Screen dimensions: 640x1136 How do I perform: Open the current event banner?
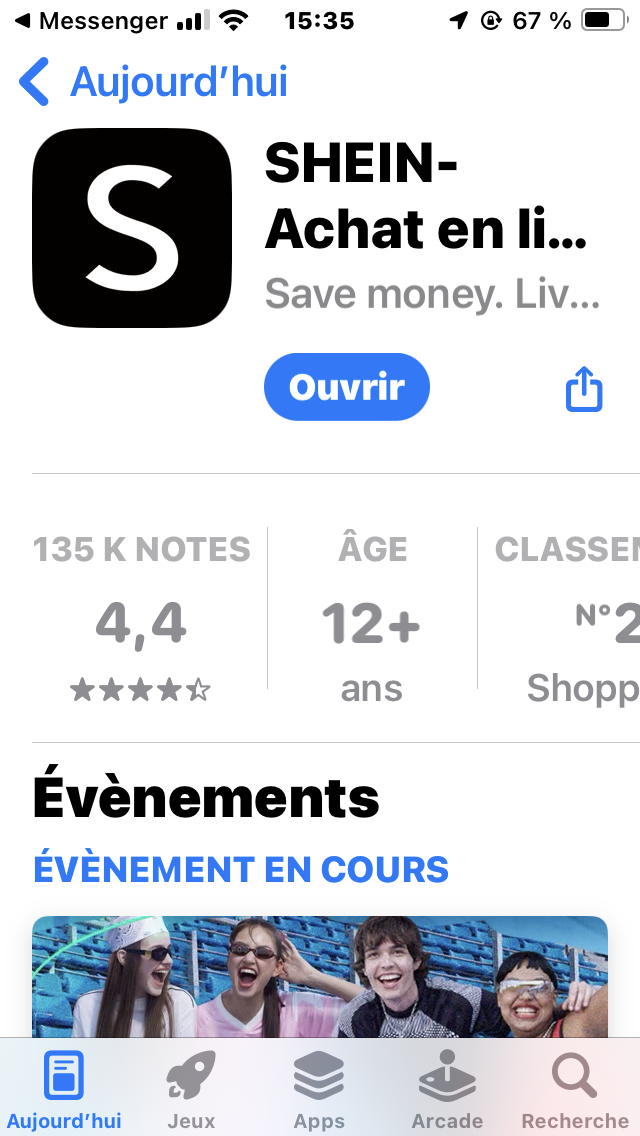click(320, 976)
